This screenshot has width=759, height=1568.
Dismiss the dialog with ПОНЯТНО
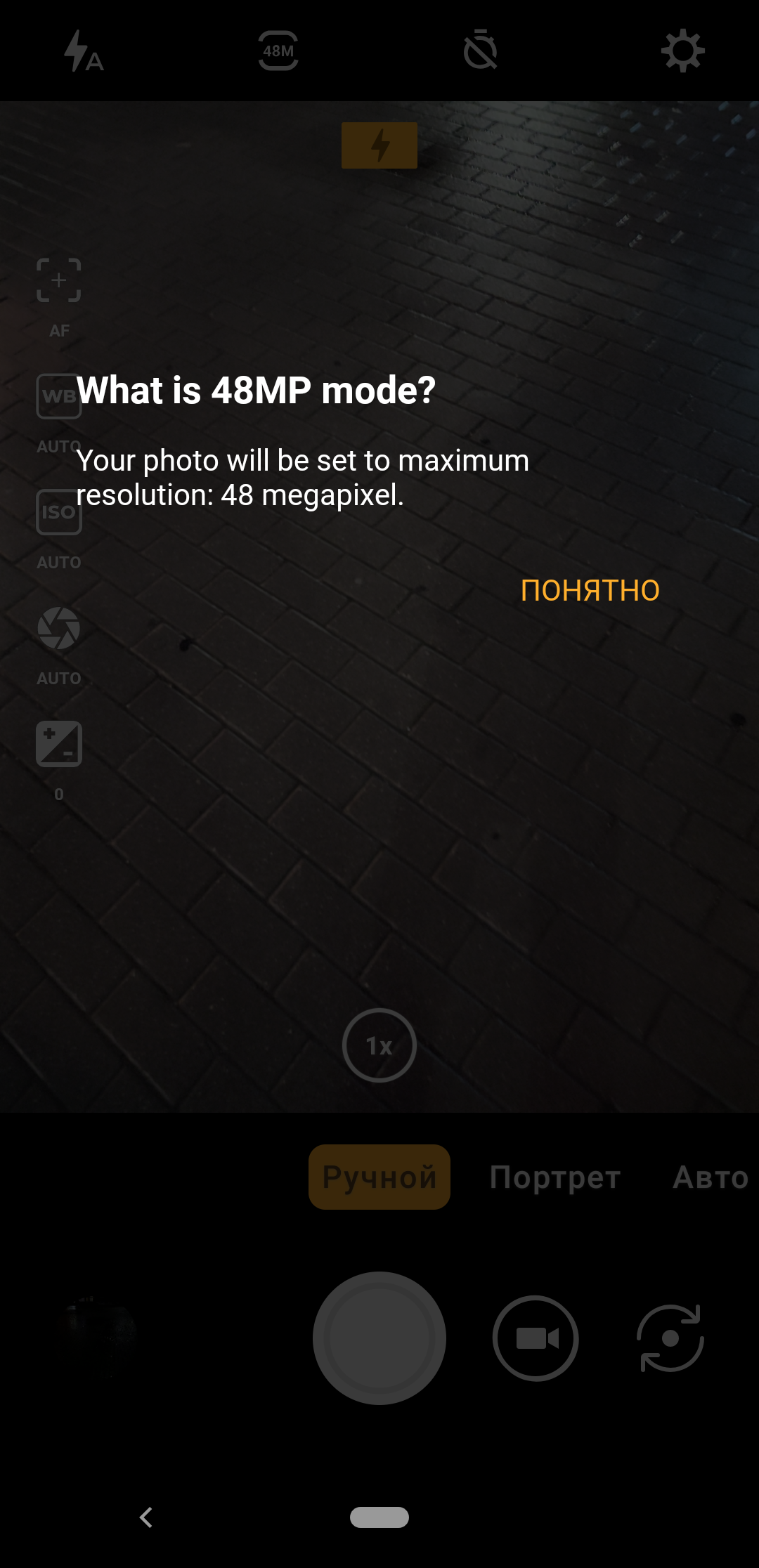click(x=590, y=590)
